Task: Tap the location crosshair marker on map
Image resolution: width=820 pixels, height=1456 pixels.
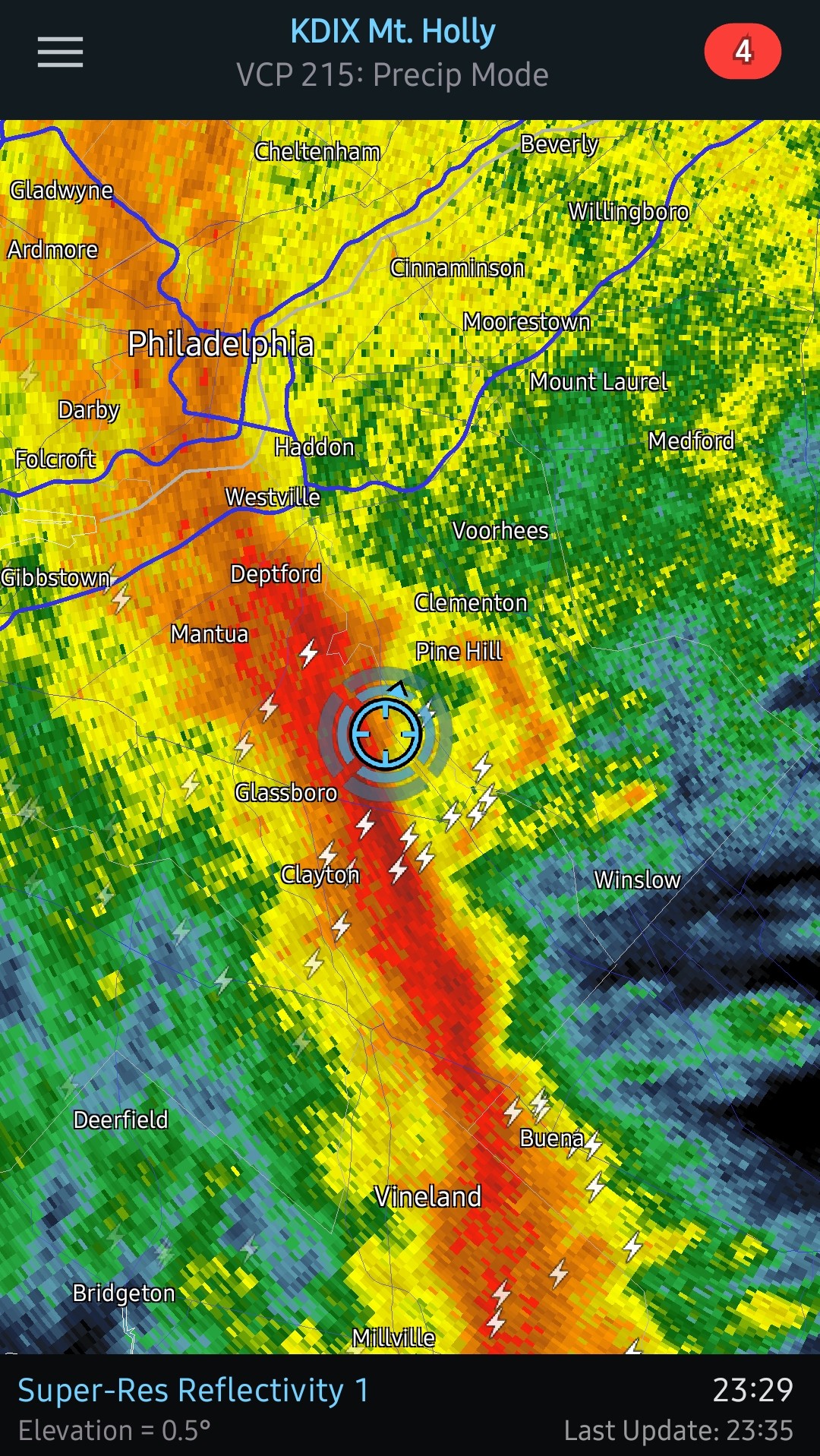Action: click(x=385, y=734)
